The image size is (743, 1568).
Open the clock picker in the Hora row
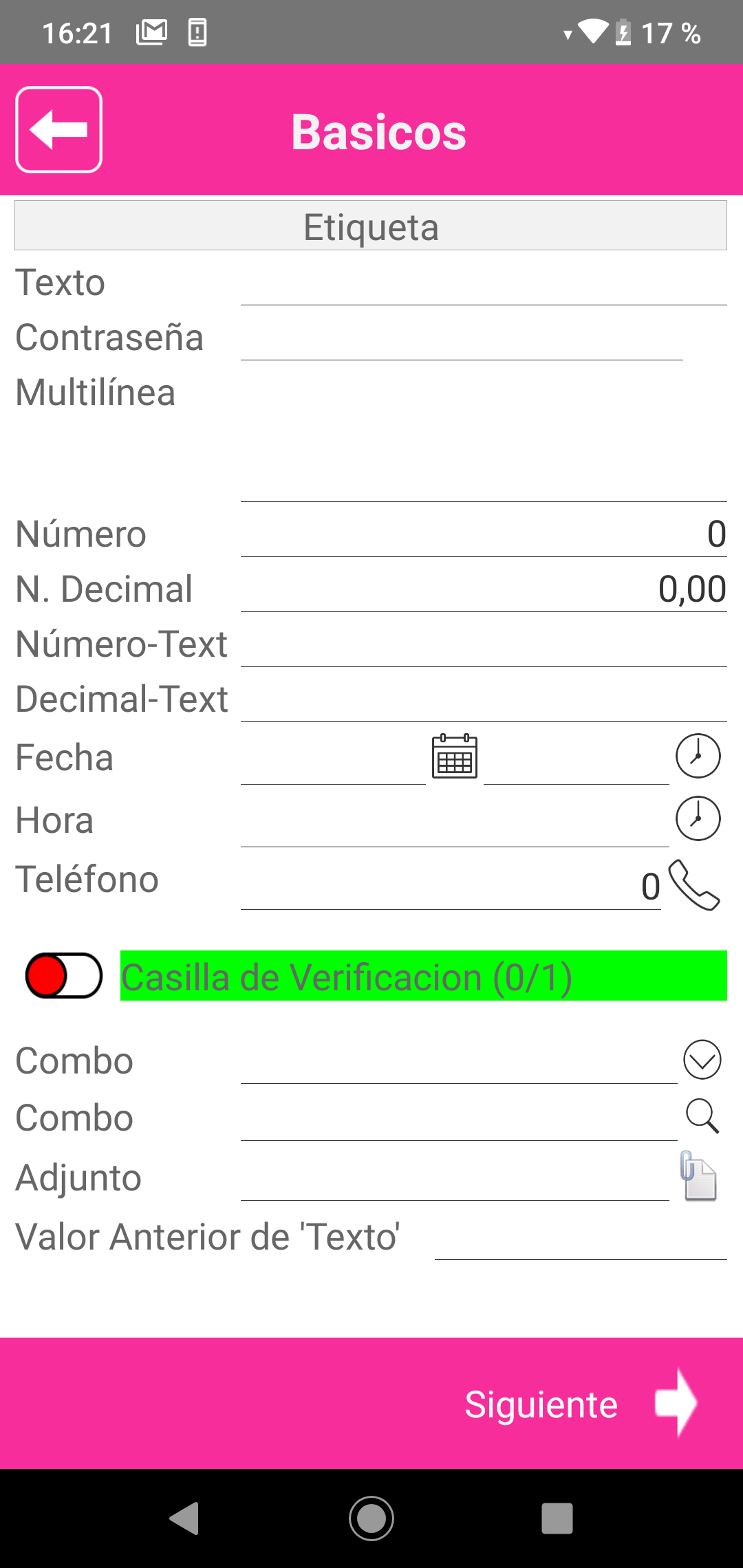pos(698,818)
